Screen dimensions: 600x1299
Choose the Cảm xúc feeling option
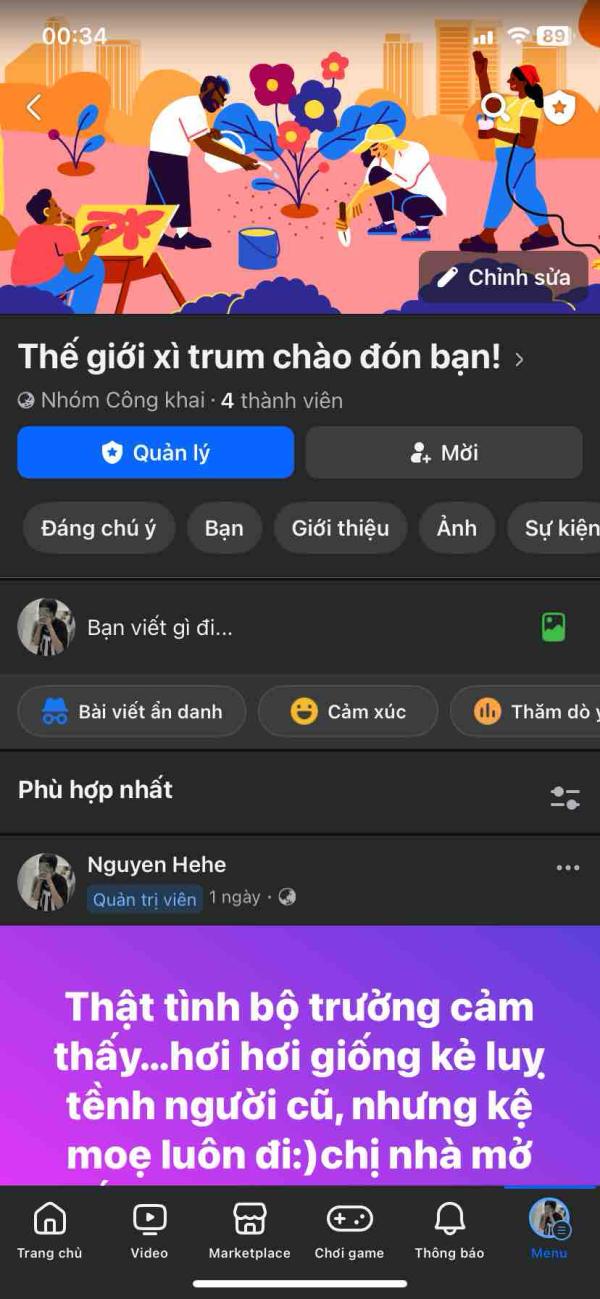click(348, 712)
